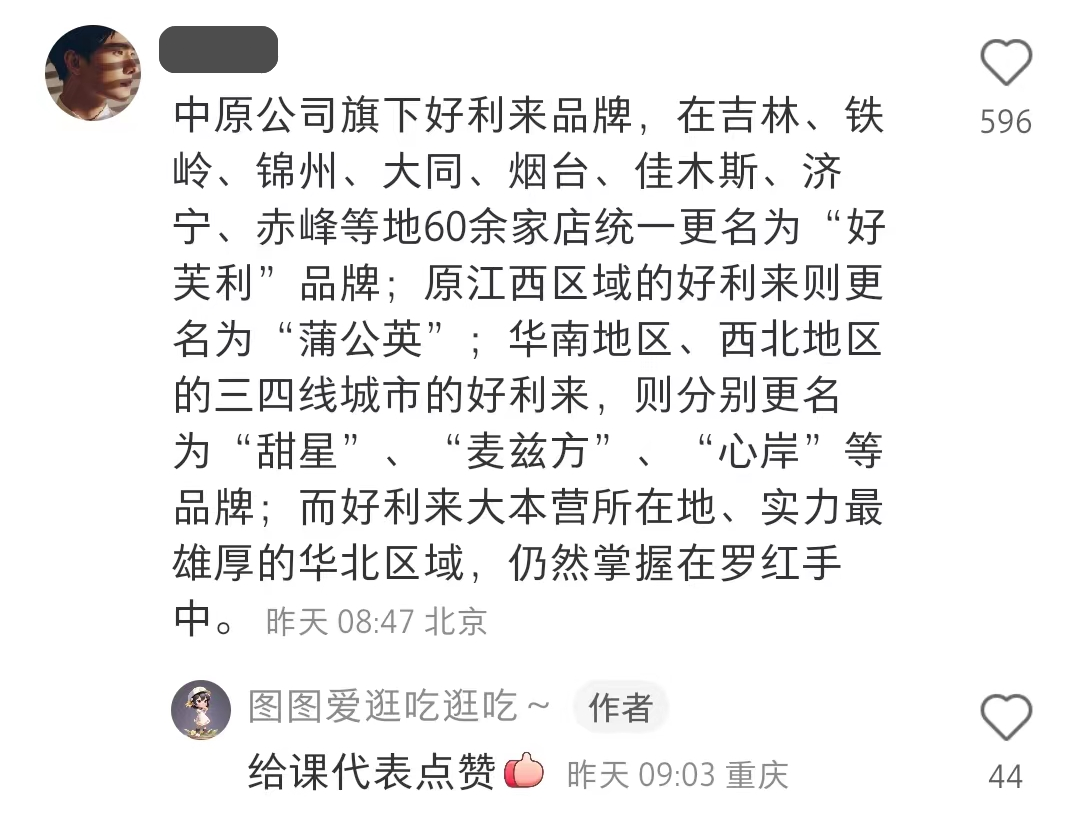The image size is (1080, 820).
Task: Open the top commenter's profile avatar
Action: point(93,73)
